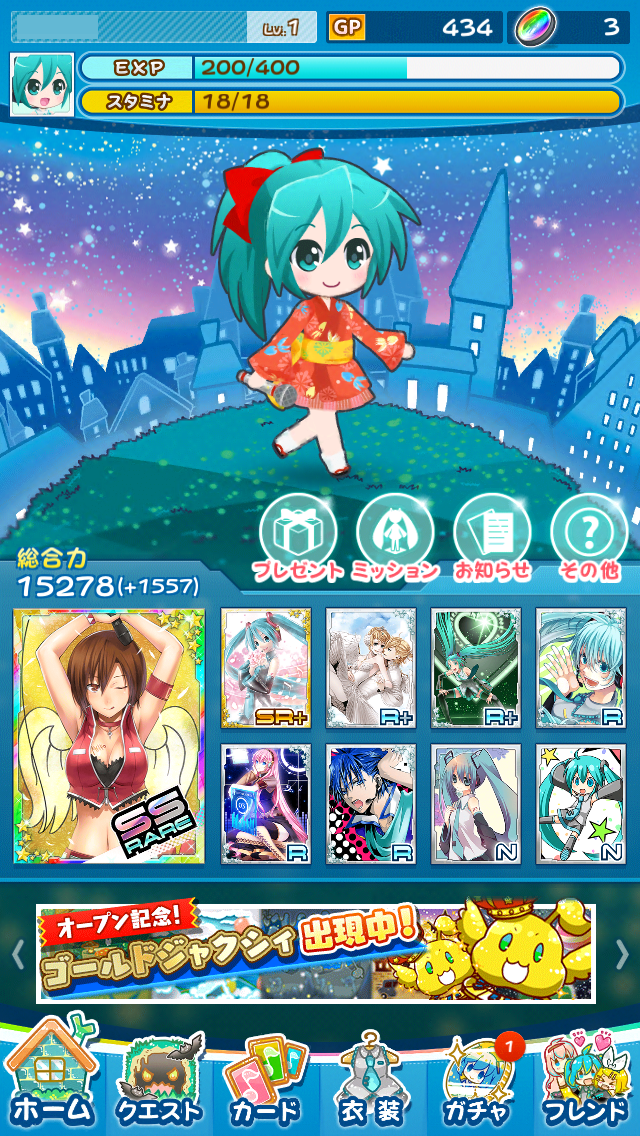This screenshot has width=640, height=1136.
Task: Open the blue-haired Kaito R card
Action: click(371, 803)
